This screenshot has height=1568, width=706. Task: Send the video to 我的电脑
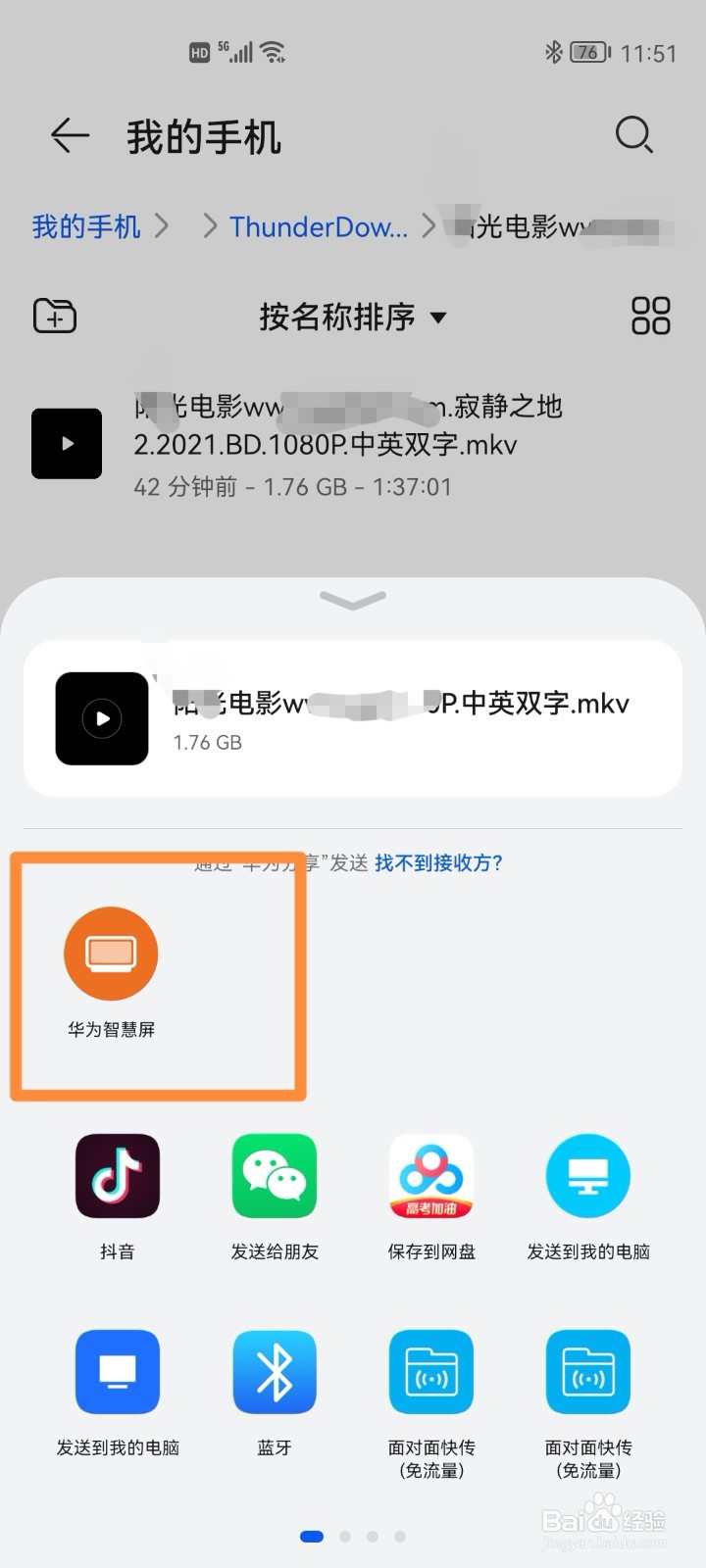pyautogui.click(x=587, y=1176)
